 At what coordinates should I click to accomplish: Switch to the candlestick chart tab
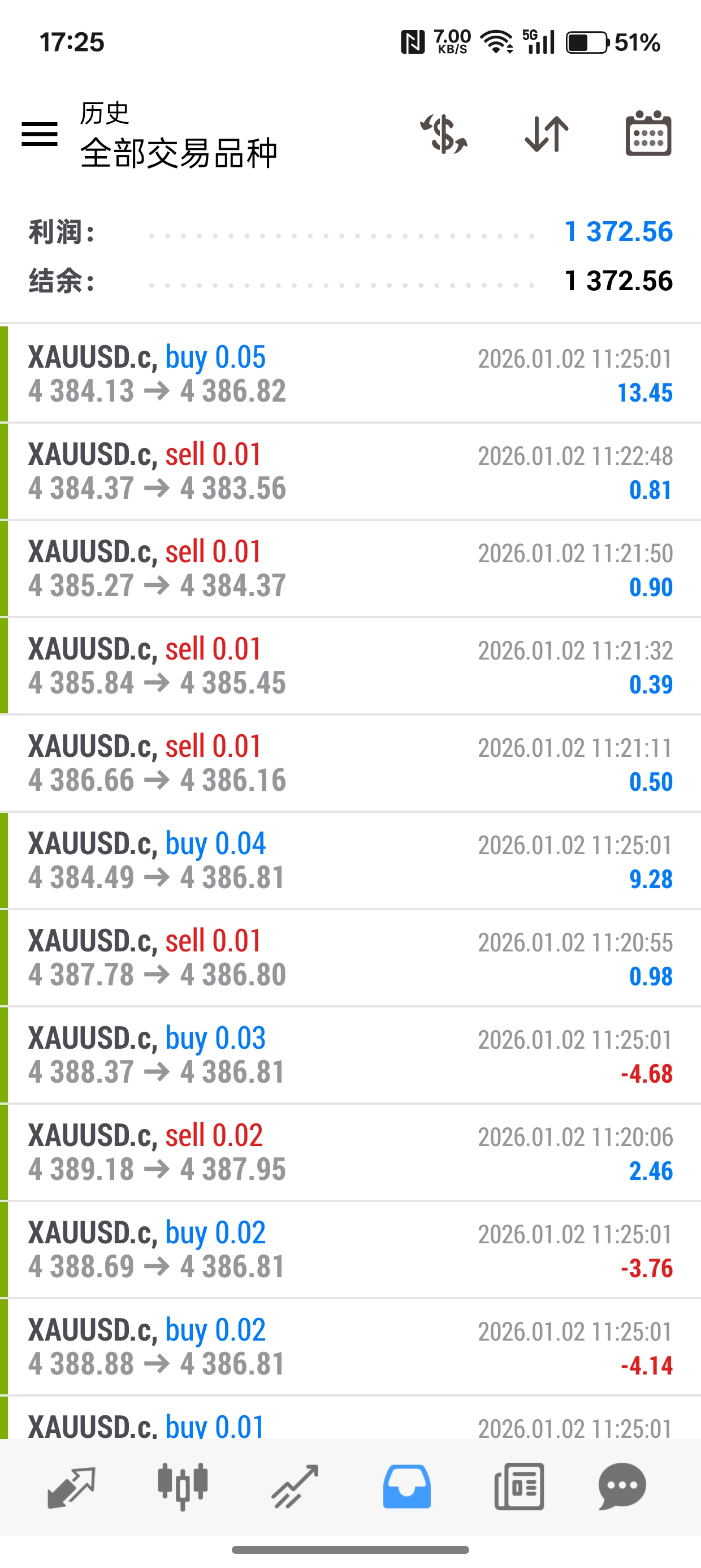tap(183, 1487)
